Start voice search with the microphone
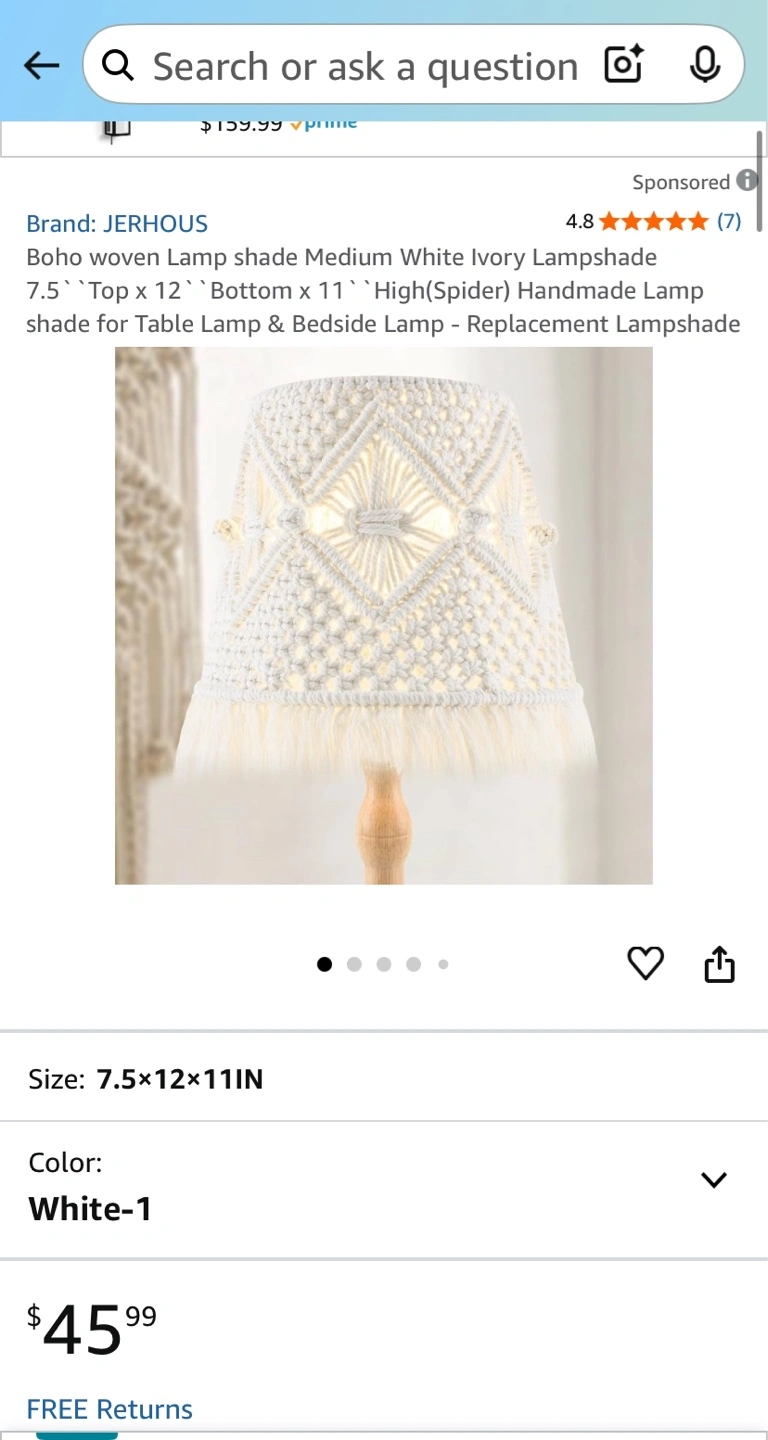Image resolution: width=768 pixels, height=1440 pixels. (705, 66)
